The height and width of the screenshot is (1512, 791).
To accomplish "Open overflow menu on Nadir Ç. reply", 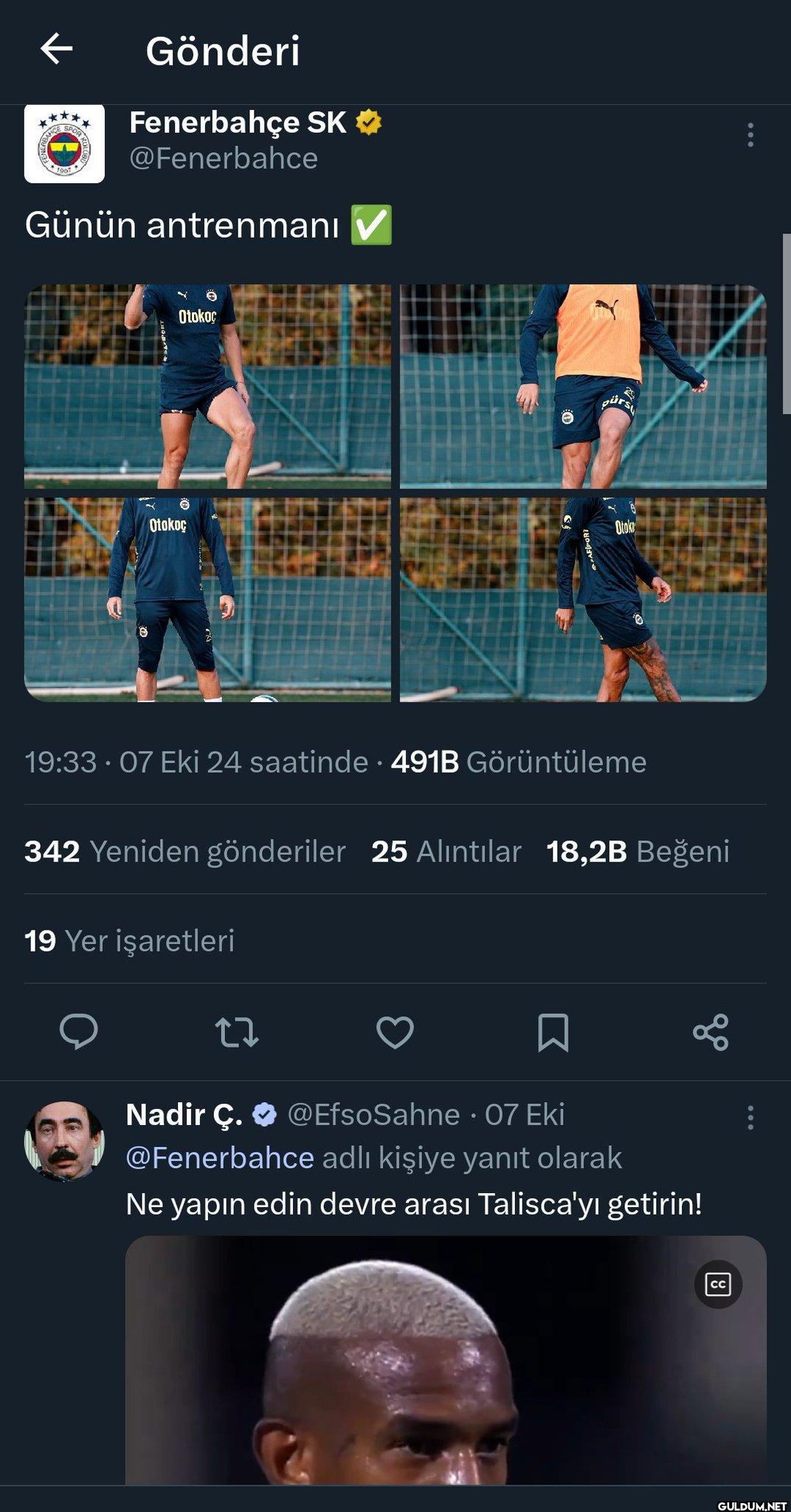I will point(750,1118).
